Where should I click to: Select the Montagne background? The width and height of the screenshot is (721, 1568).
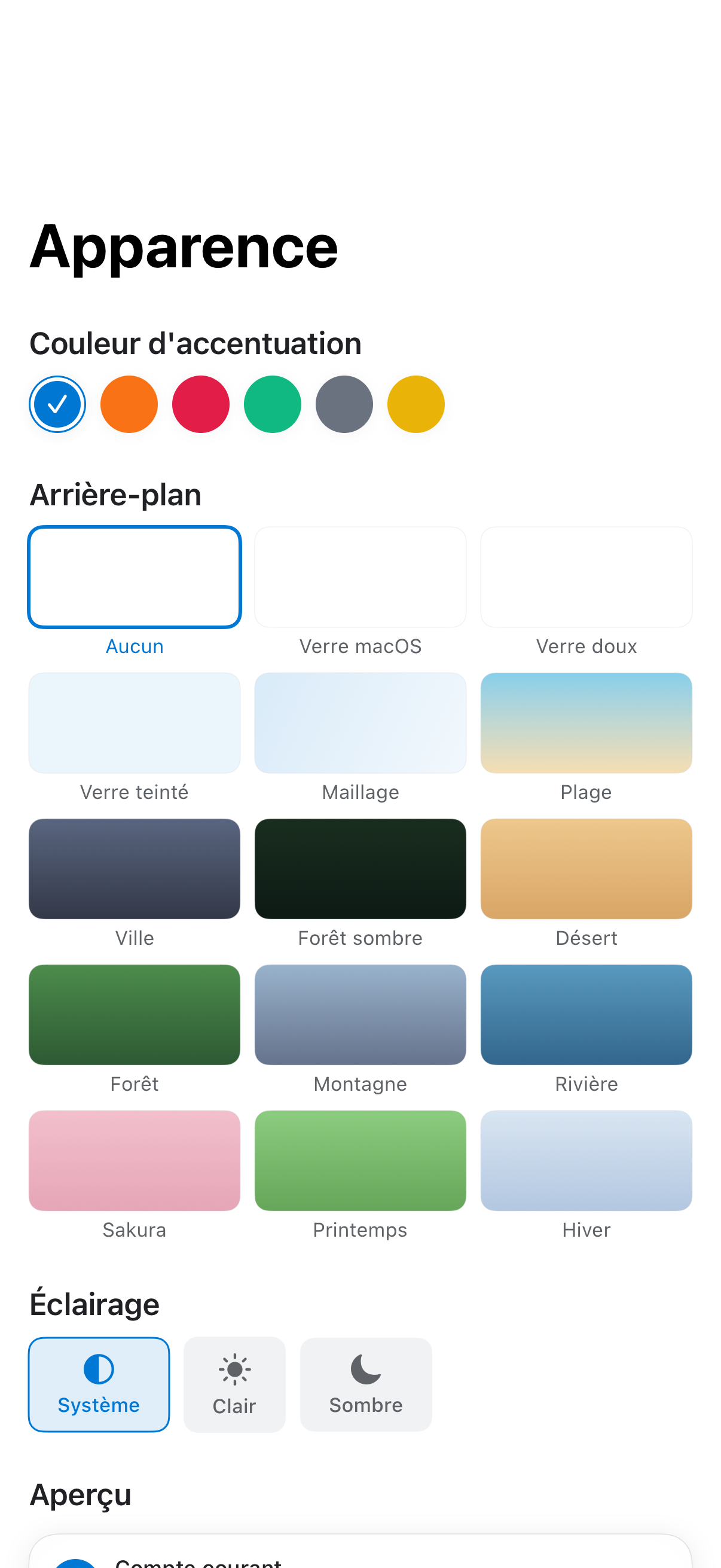[x=360, y=1014]
